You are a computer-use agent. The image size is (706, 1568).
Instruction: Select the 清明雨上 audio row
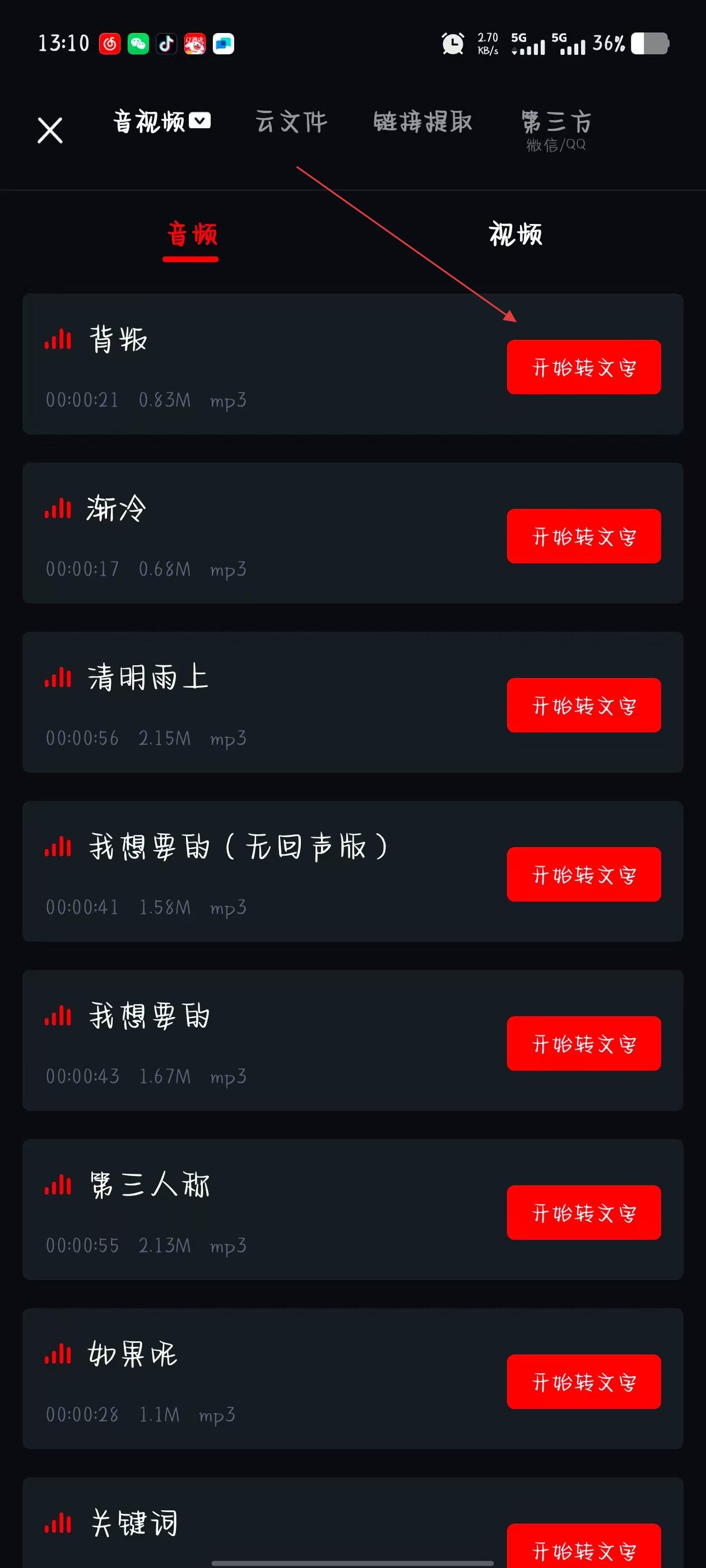(x=244, y=702)
